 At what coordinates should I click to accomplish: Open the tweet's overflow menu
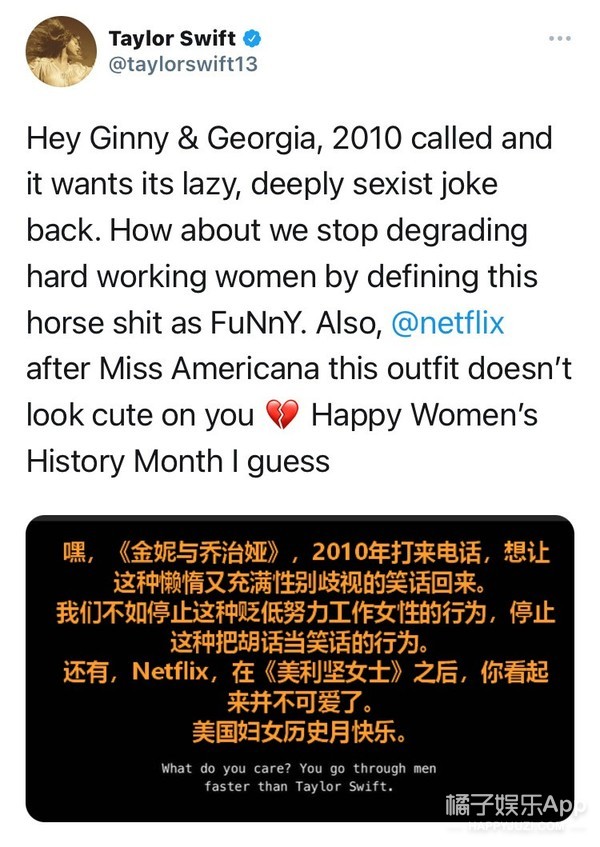(560, 38)
